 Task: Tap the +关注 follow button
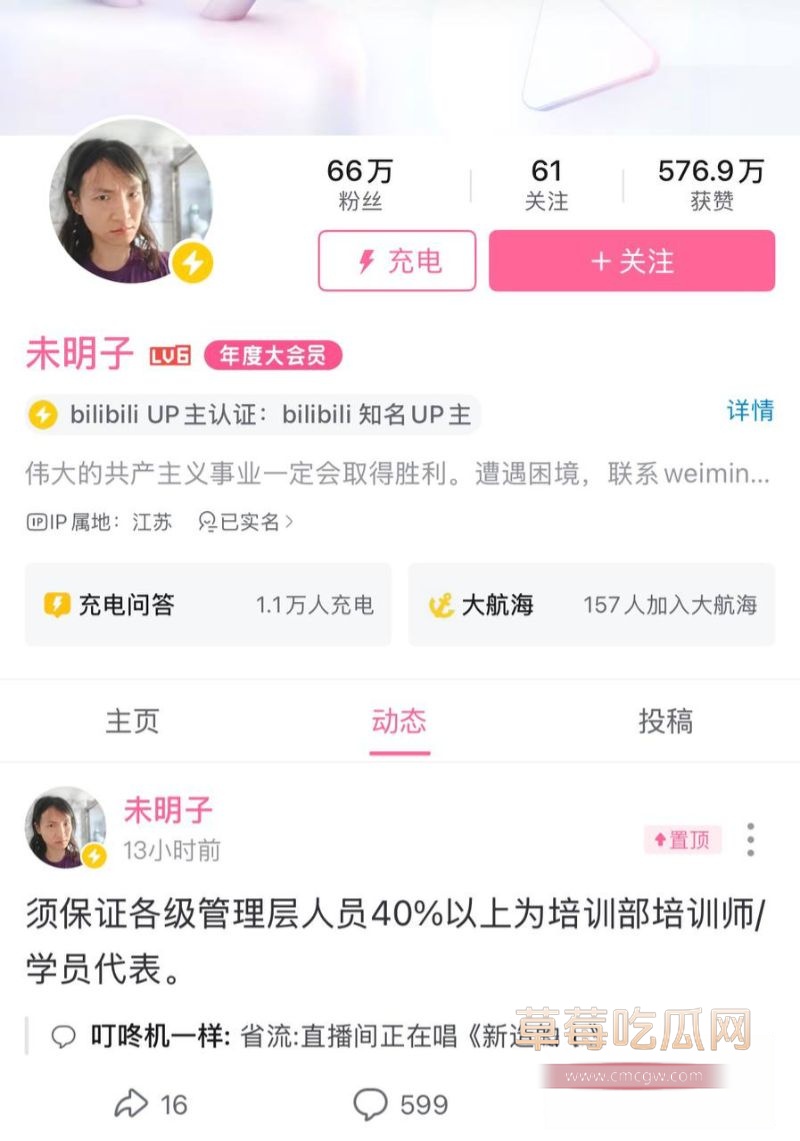tap(630, 261)
